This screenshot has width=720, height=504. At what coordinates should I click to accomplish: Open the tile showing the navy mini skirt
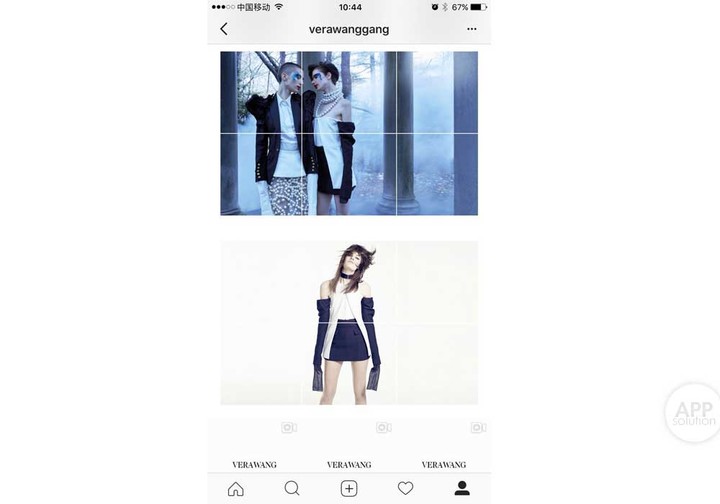click(x=350, y=360)
